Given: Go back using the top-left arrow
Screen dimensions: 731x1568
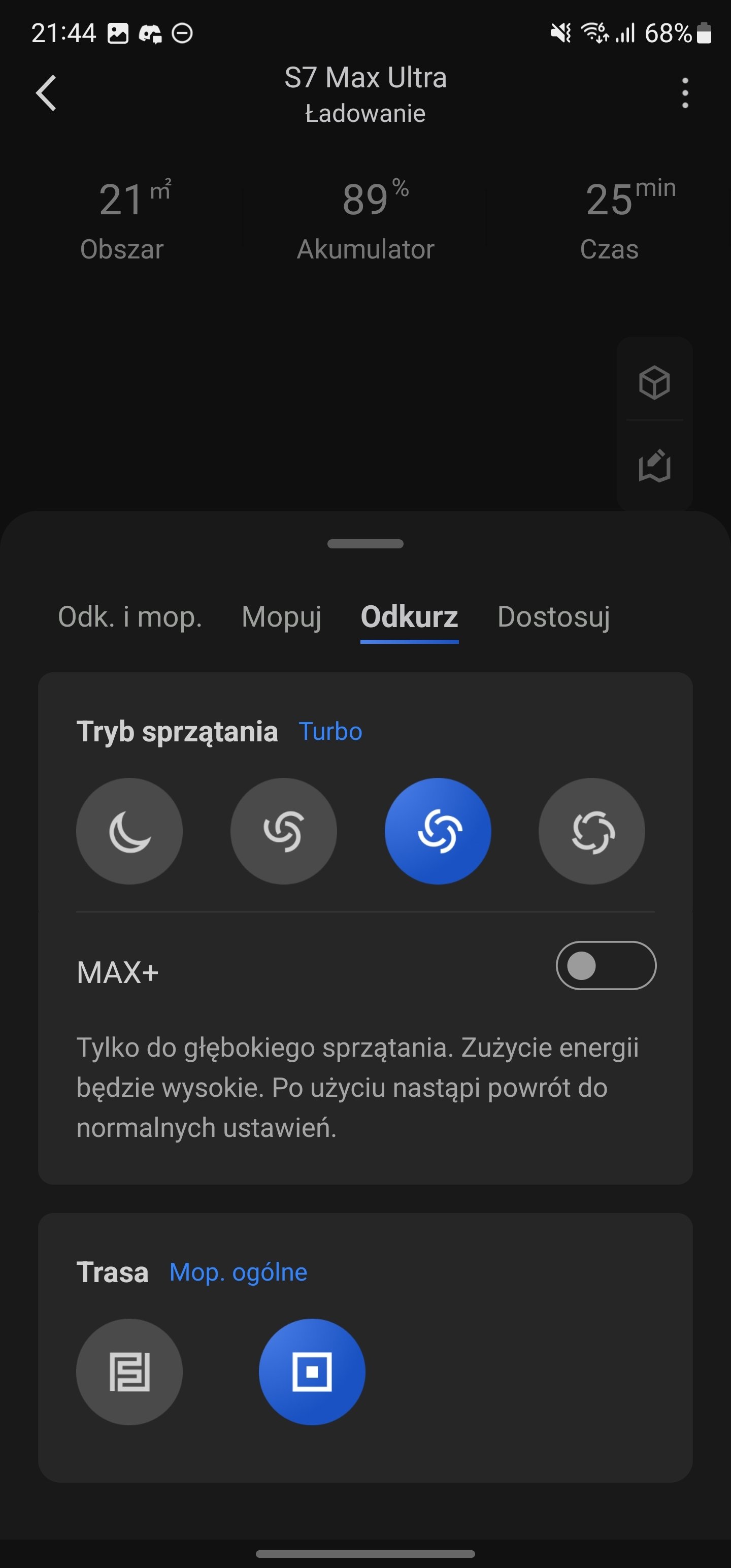Looking at the screenshot, I should coord(46,93).
